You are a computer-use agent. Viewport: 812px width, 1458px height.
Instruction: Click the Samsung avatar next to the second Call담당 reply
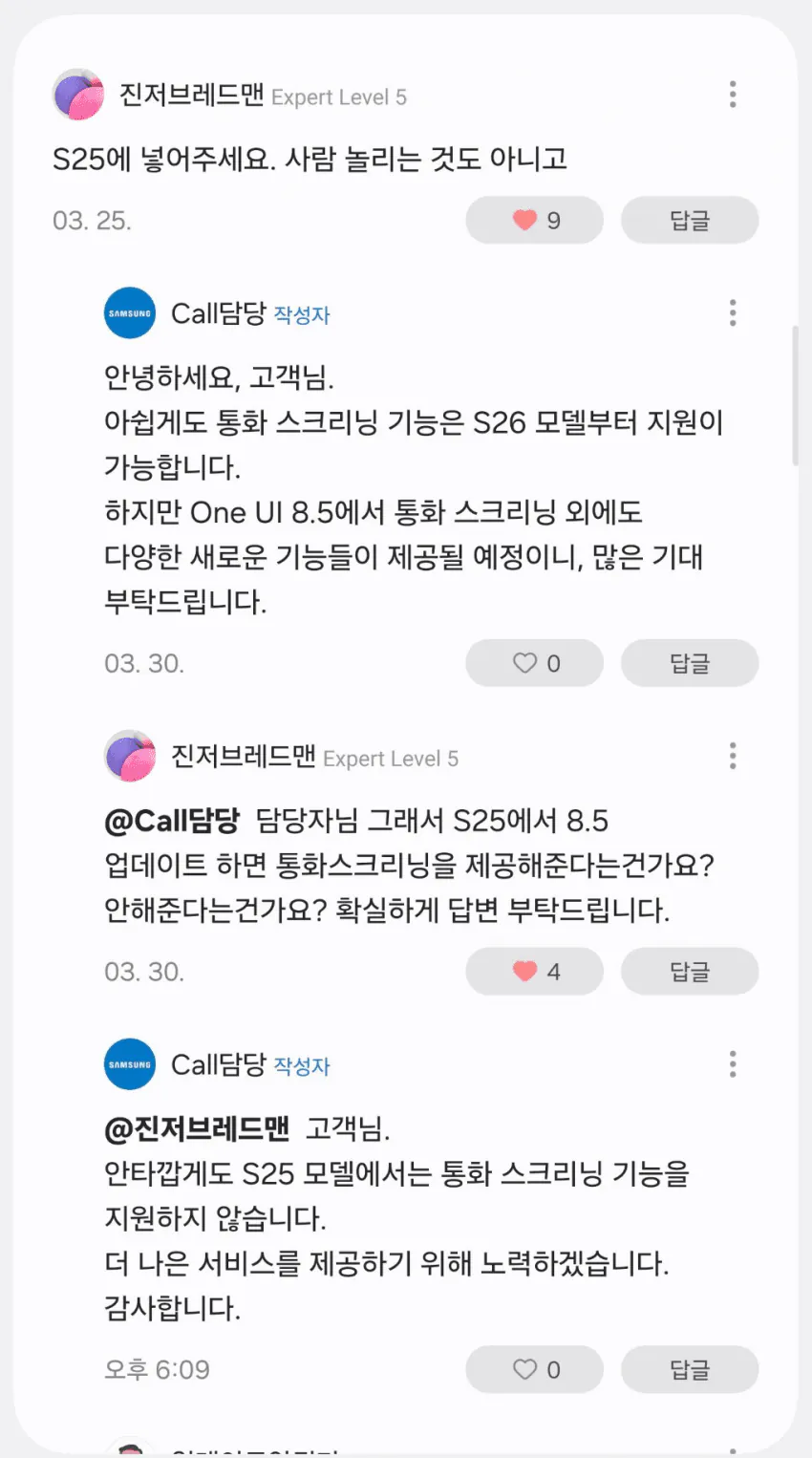[129, 1063]
